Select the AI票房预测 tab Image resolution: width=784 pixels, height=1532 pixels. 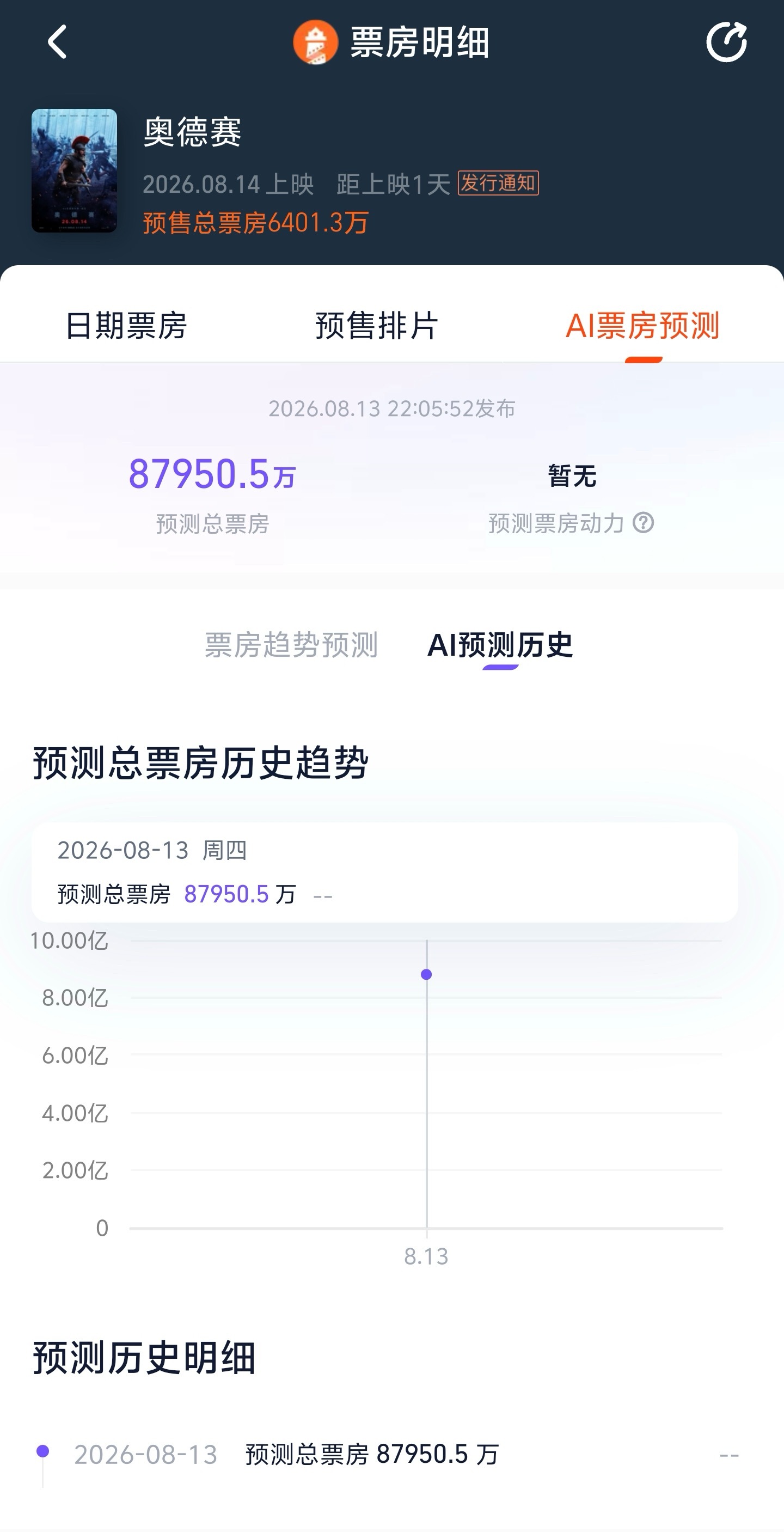click(x=642, y=325)
